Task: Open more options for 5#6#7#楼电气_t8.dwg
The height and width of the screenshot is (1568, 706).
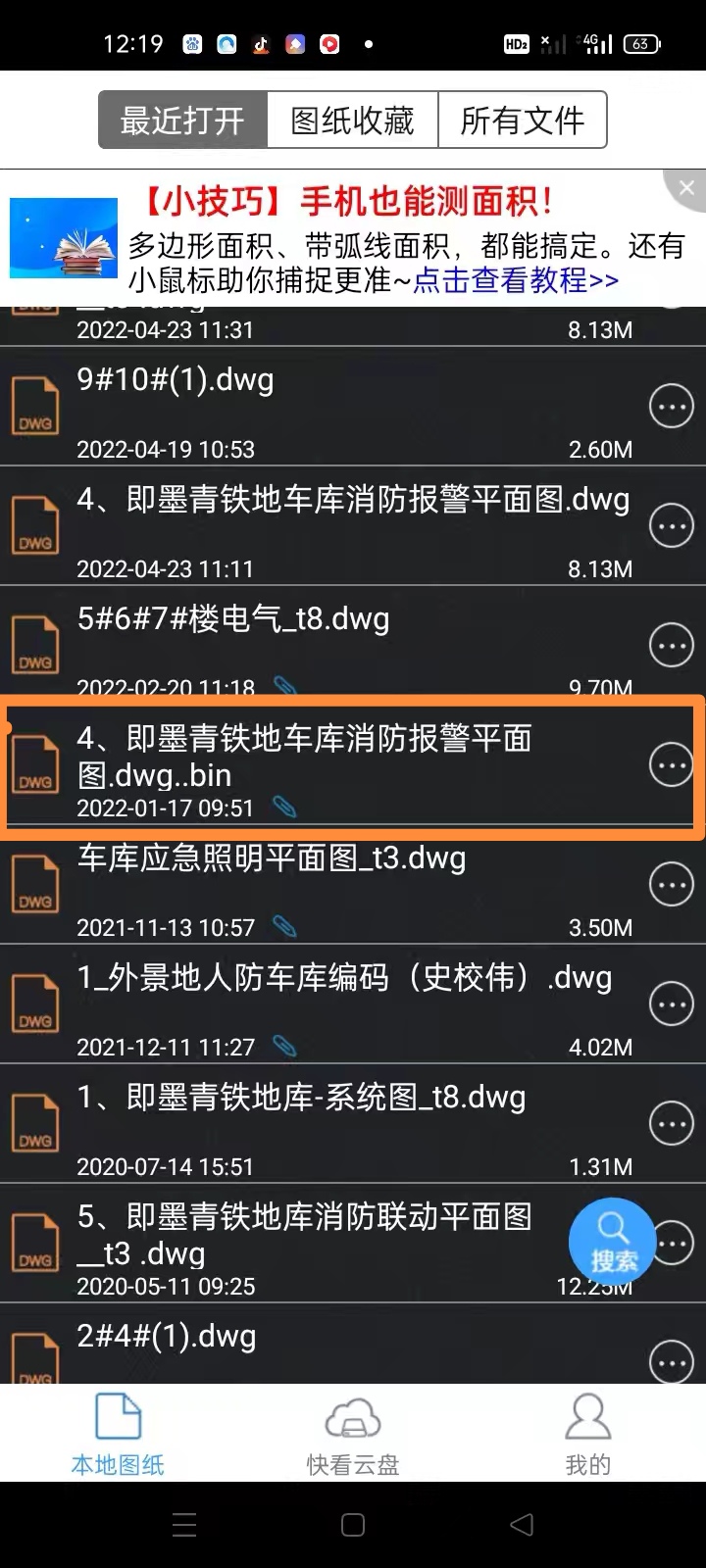Action: click(672, 646)
